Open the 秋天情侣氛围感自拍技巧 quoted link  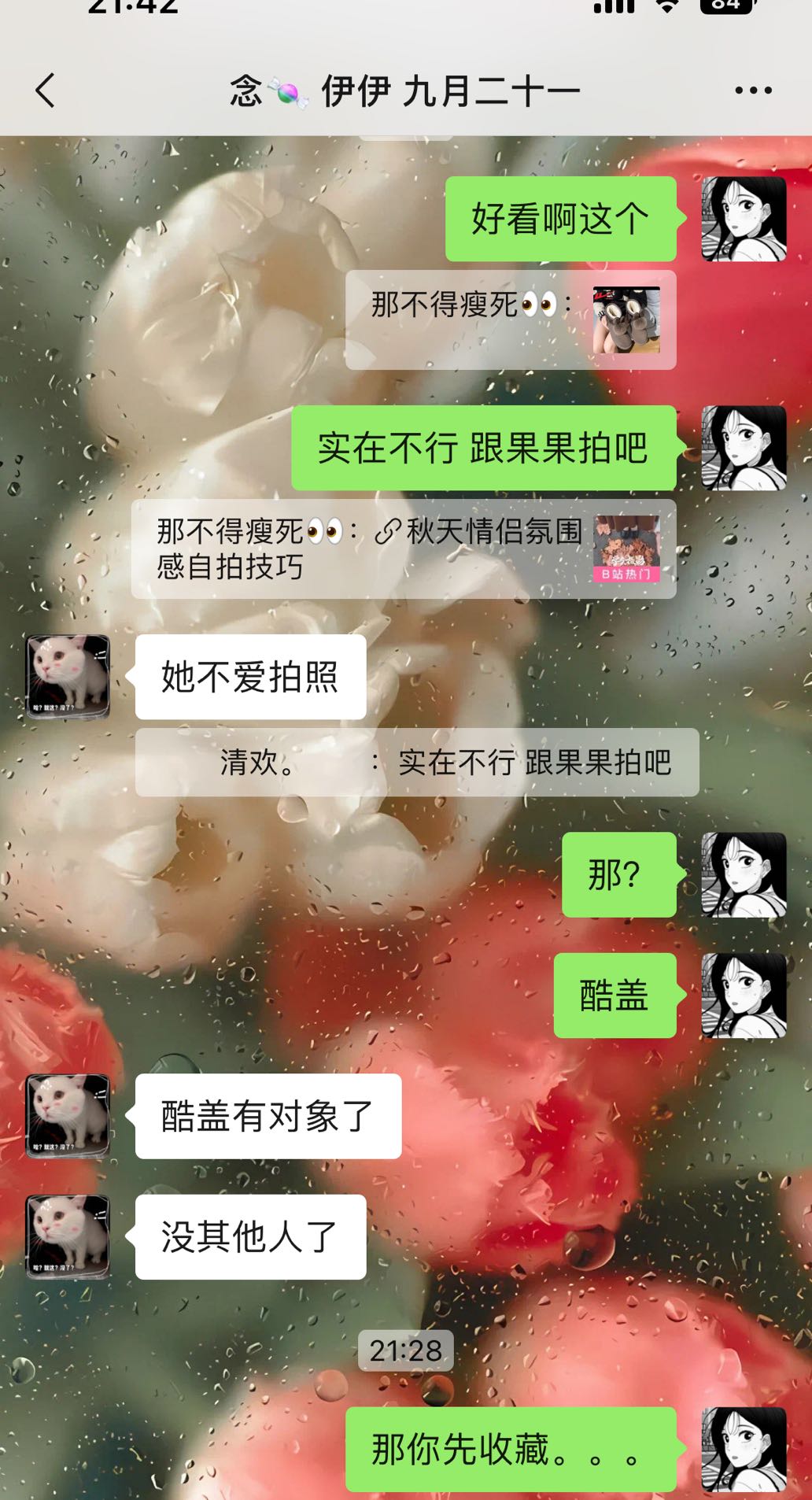[404, 549]
